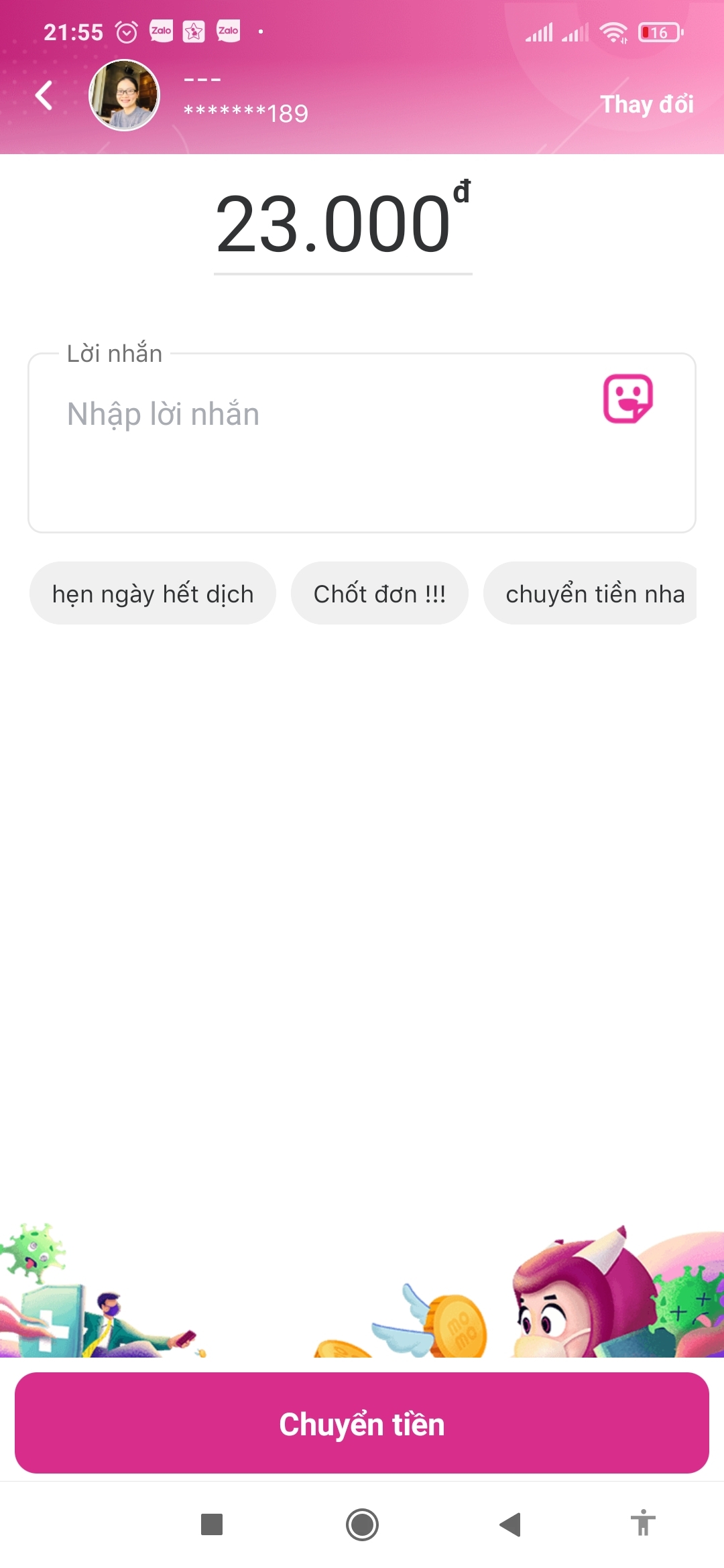The image size is (724, 1568).
Task: Tap the recipient's profile picture
Action: tap(124, 97)
